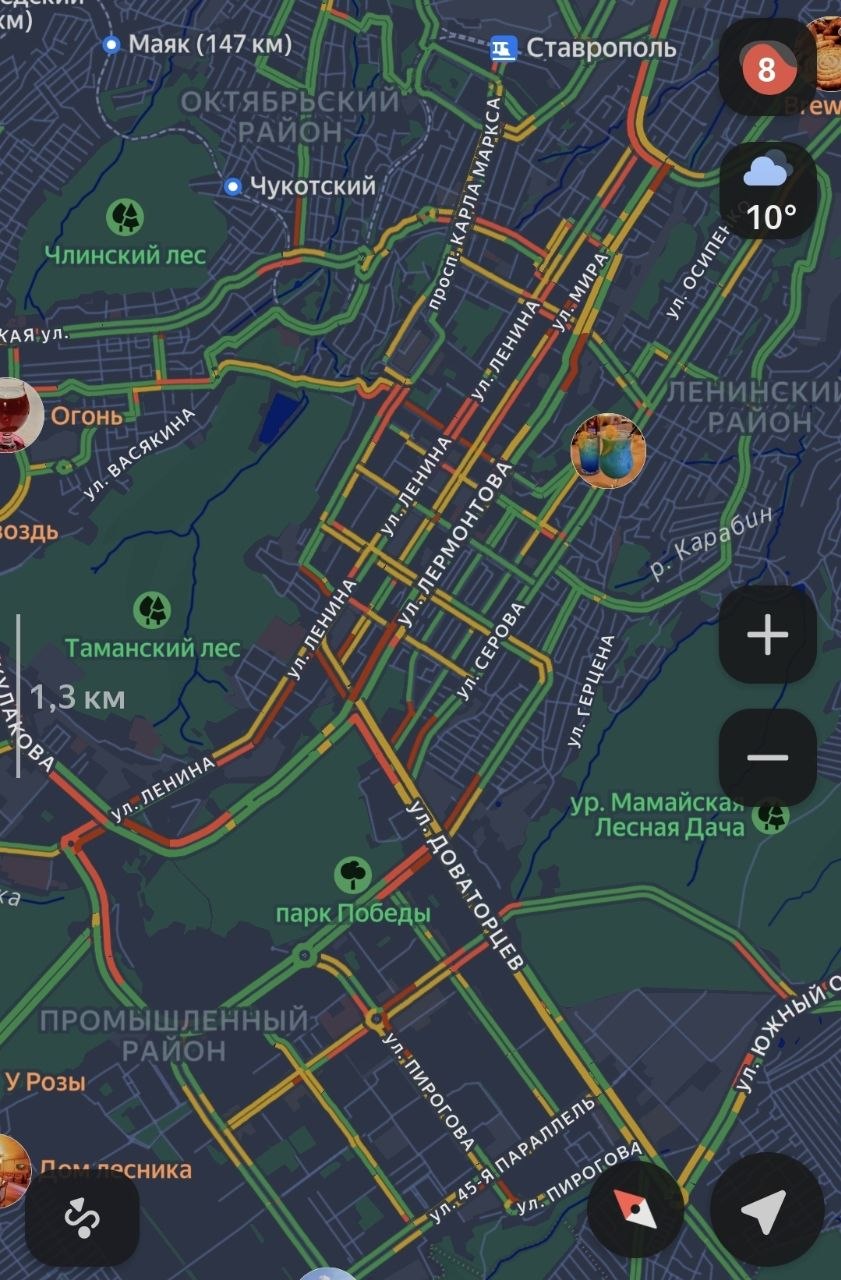Screen dimensions: 841x1280
Task: Select the Ставрополь railway station marker
Action: tap(504, 48)
